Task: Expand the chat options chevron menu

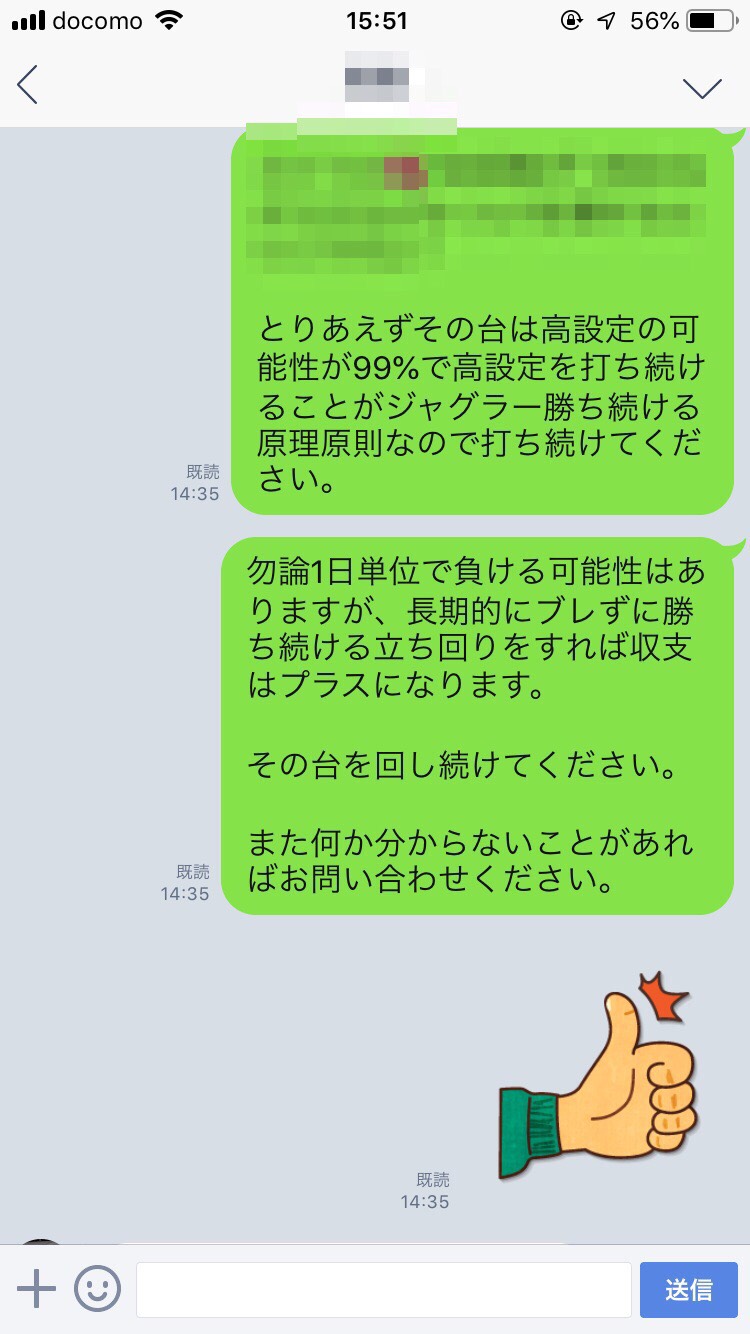Action: coord(702,88)
